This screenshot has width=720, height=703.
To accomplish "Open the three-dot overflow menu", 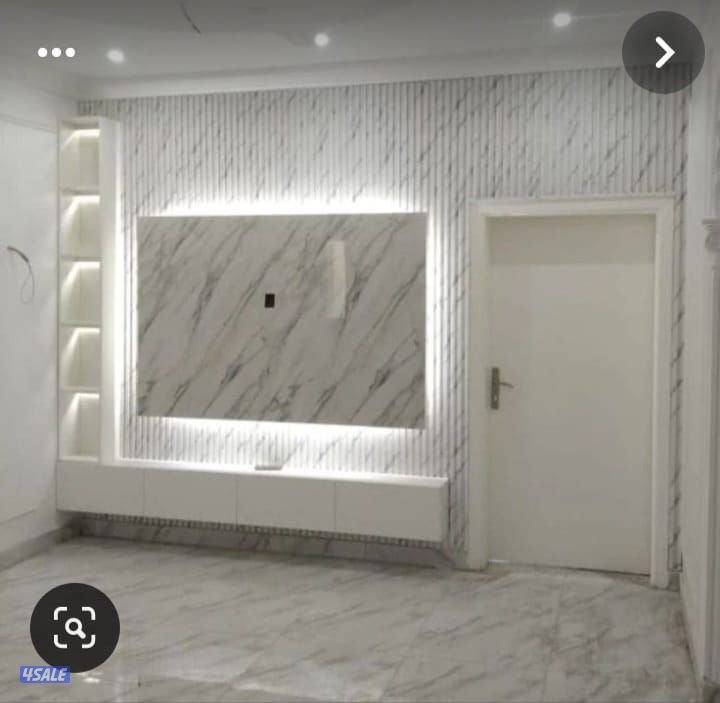I will coord(56,52).
